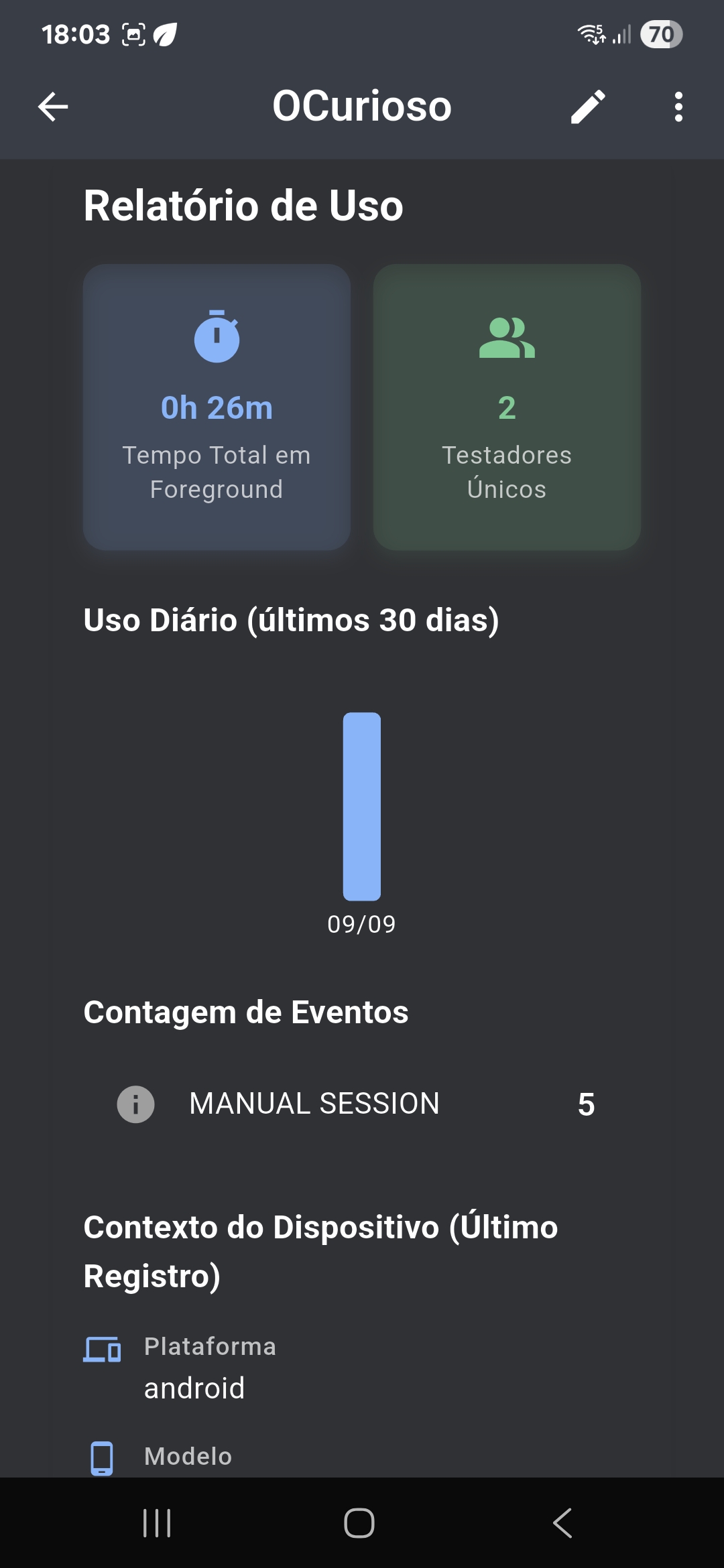Screen dimensions: 724x1568
Task: Tap the system home button
Action: pos(359,1523)
